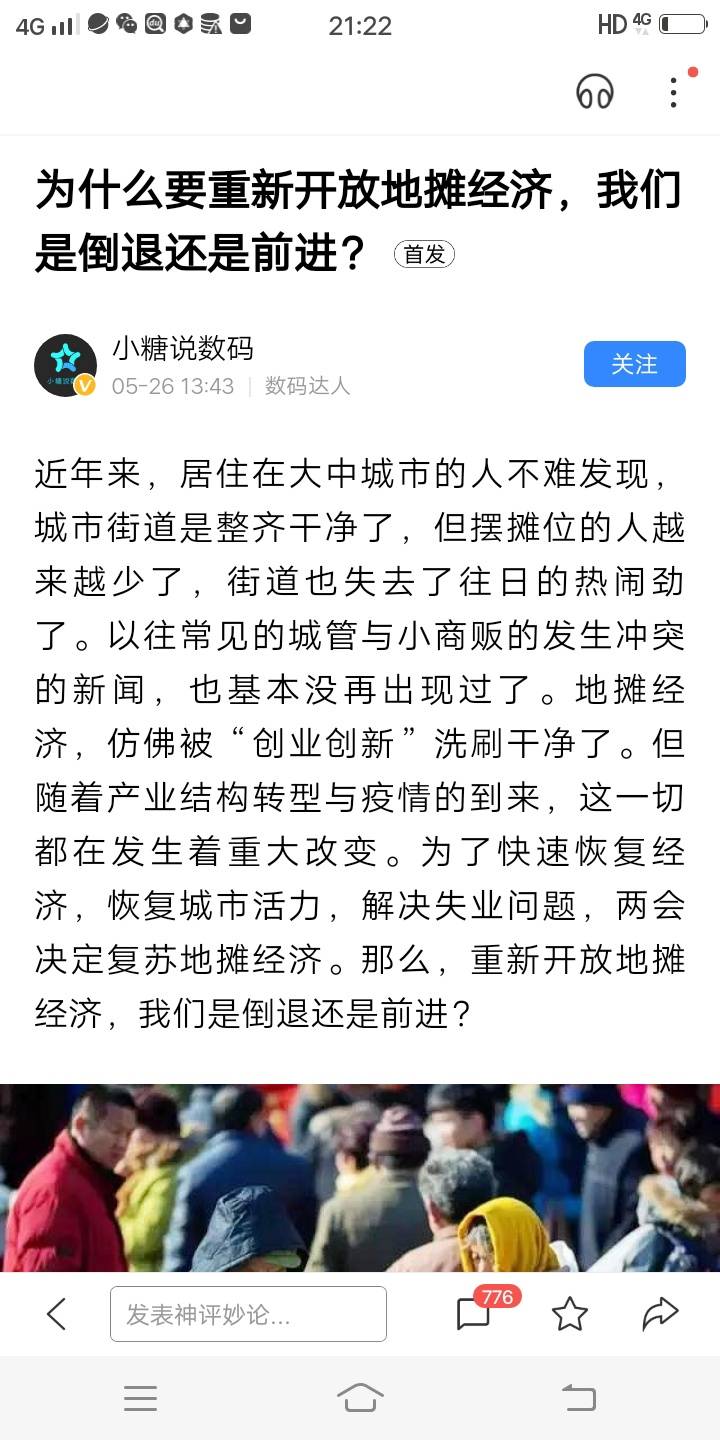720x1440 pixels.
Task: Follow the author with the 关注 button
Action: (x=634, y=364)
